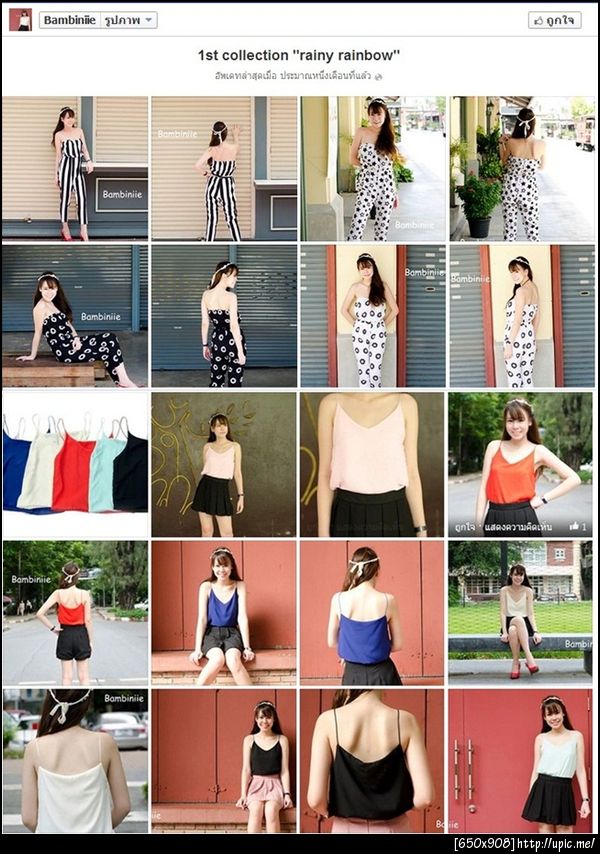The image size is (600, 854).
Task: Open the seated blue camisole photo
Action: pyautogui.click(x=224, y=612)
